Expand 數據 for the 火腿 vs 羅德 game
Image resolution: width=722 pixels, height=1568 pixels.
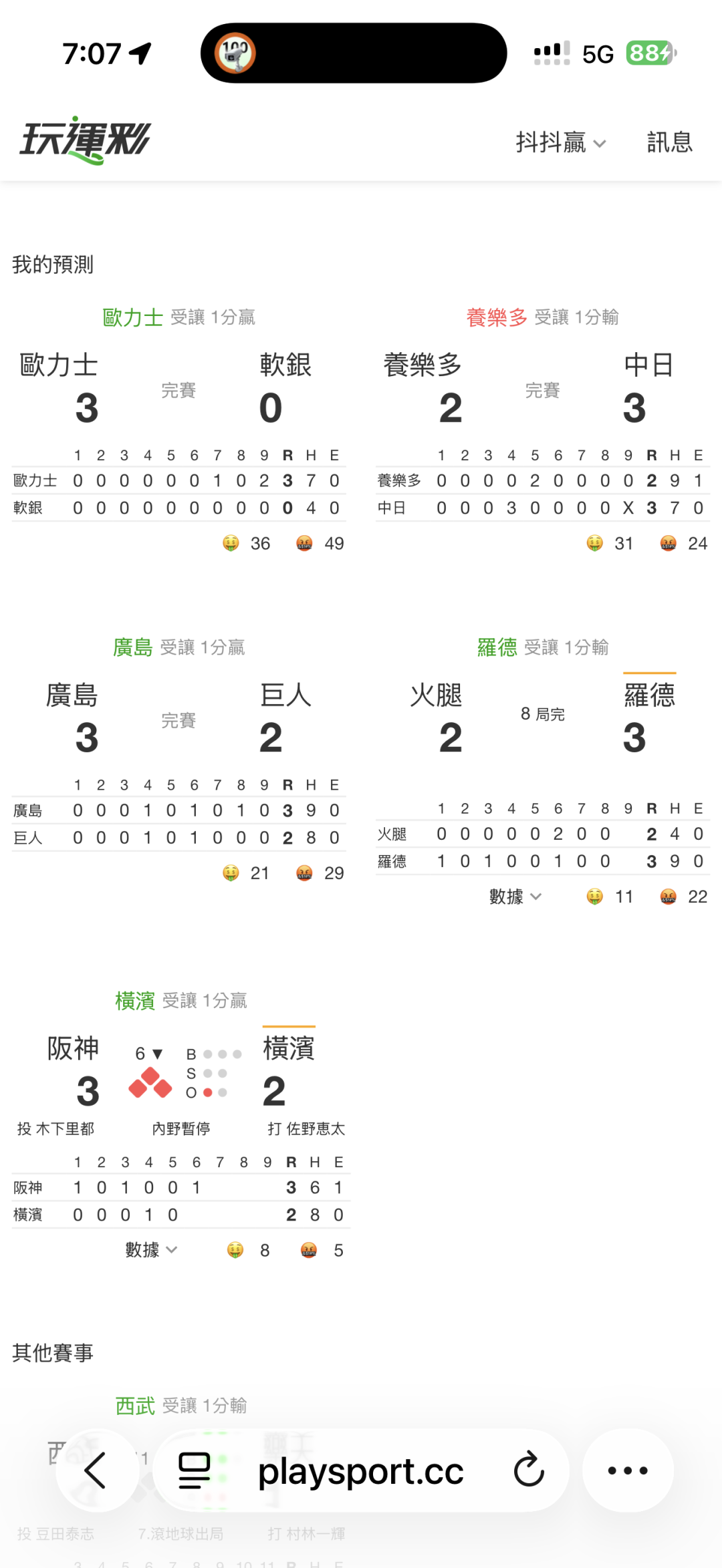point(515,897)
